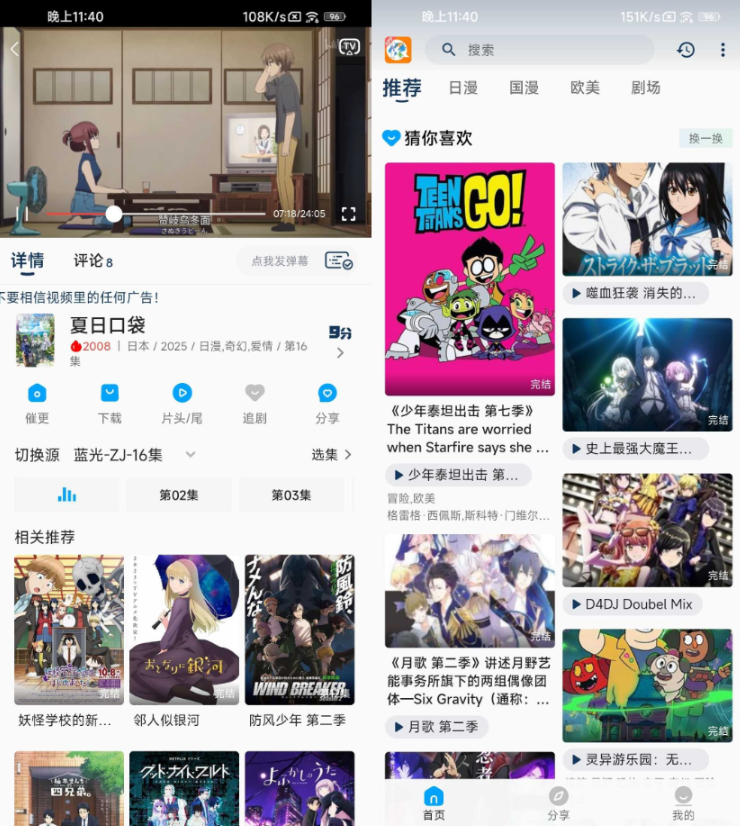Go back from the video player
The height and width of the screenshot is (826, 740).
[14, 49]
